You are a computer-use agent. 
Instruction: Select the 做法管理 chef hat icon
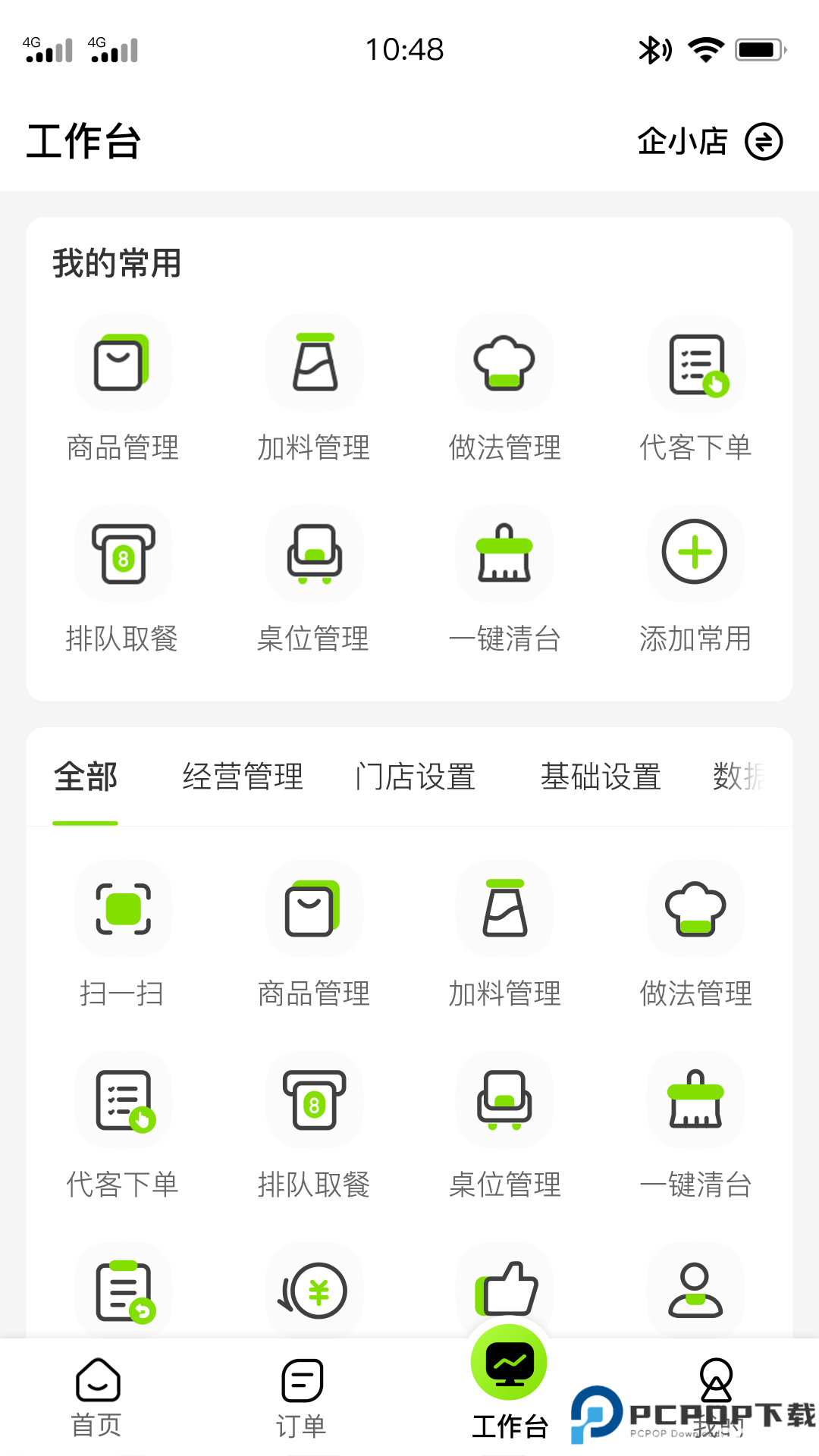click(x=504, y=362)
